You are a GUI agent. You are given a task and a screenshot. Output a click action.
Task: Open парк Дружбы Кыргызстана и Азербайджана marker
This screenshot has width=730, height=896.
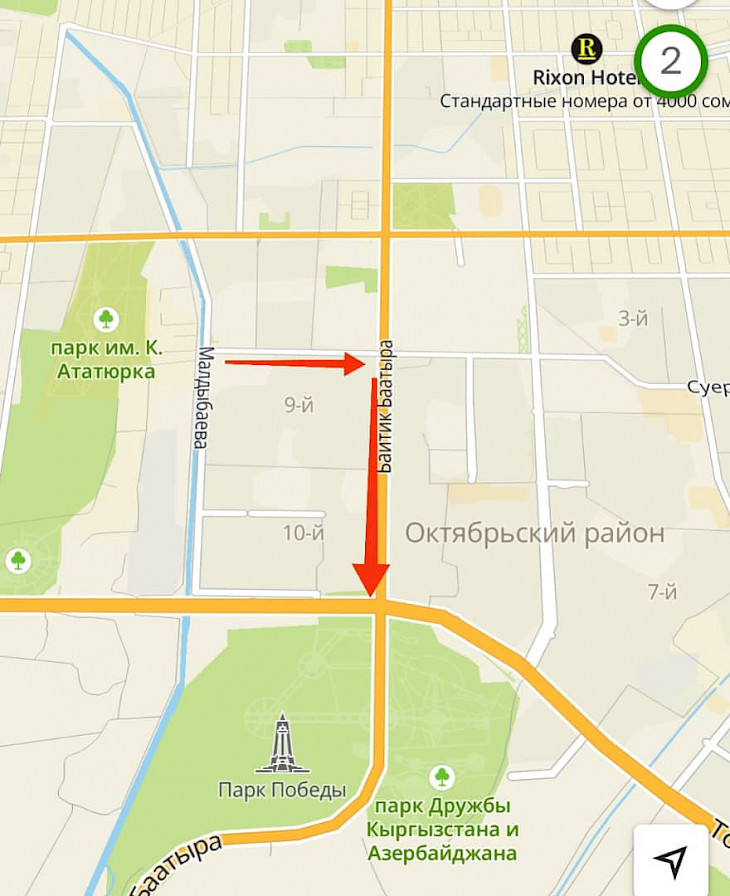pyautogui.click(x=441, y=776)
